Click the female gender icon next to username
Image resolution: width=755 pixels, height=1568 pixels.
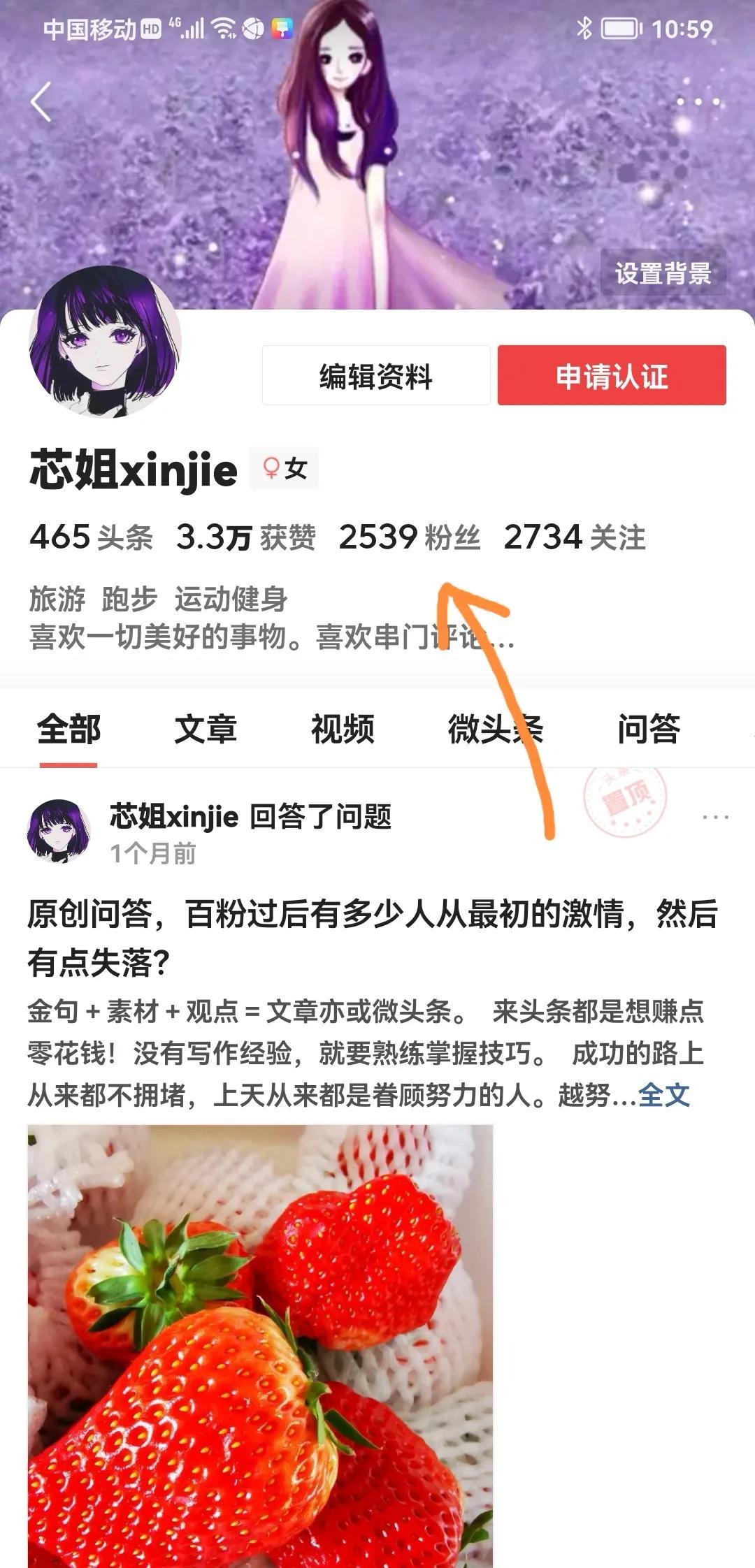[x=285, y=468]
